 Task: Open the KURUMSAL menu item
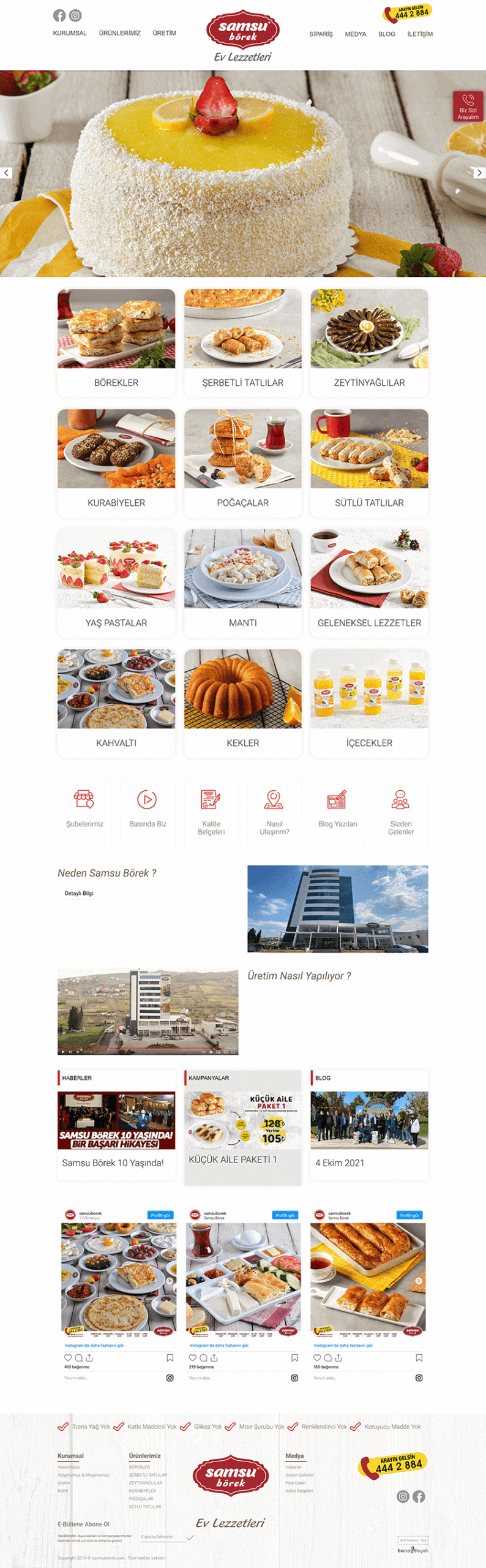pyautogui.click(x=70, y=33)
